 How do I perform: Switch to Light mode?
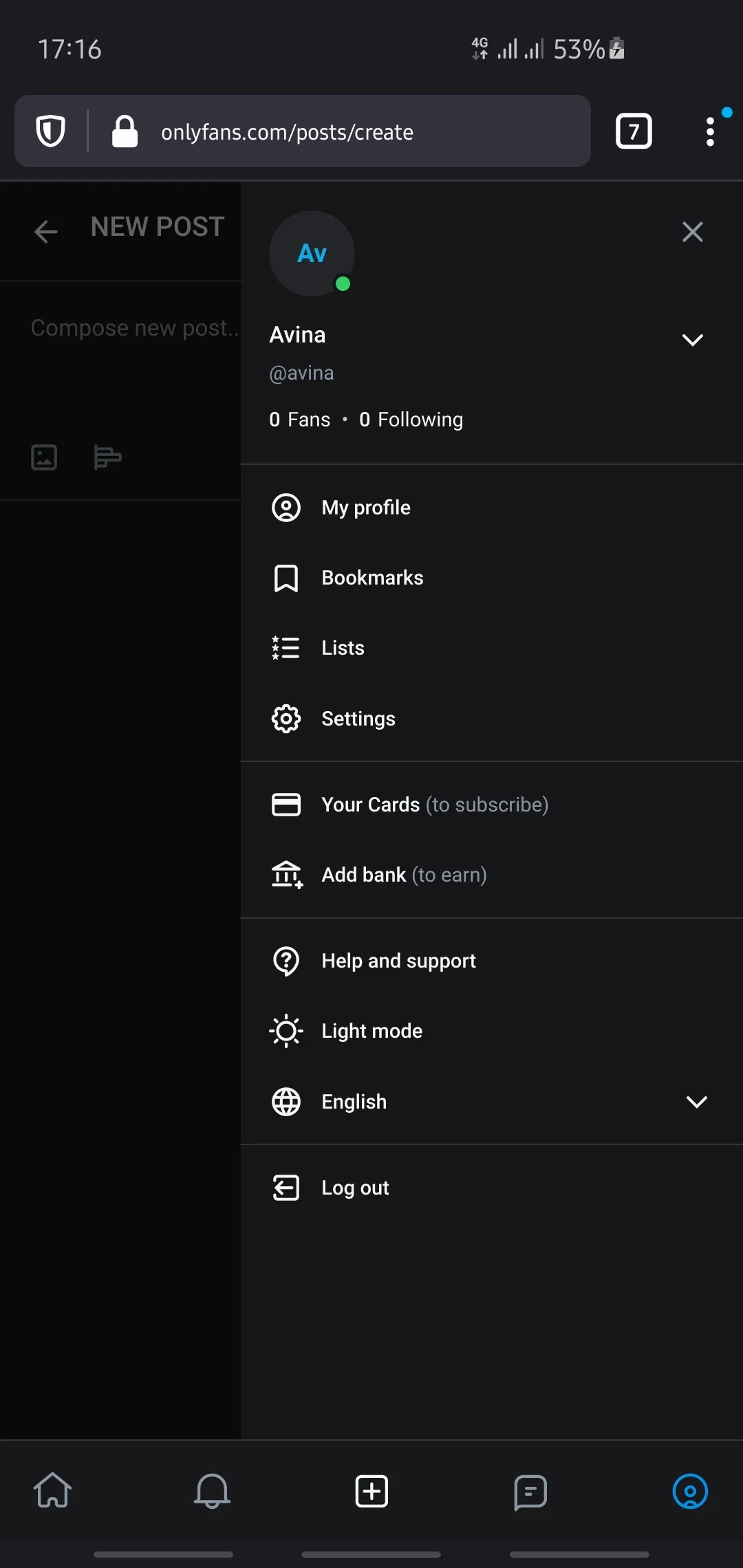371,1030
